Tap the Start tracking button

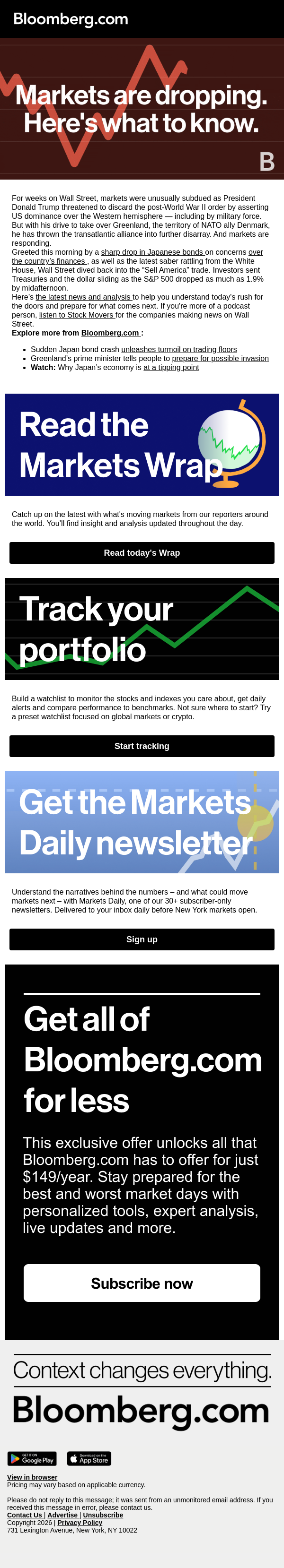coord(142,746)
